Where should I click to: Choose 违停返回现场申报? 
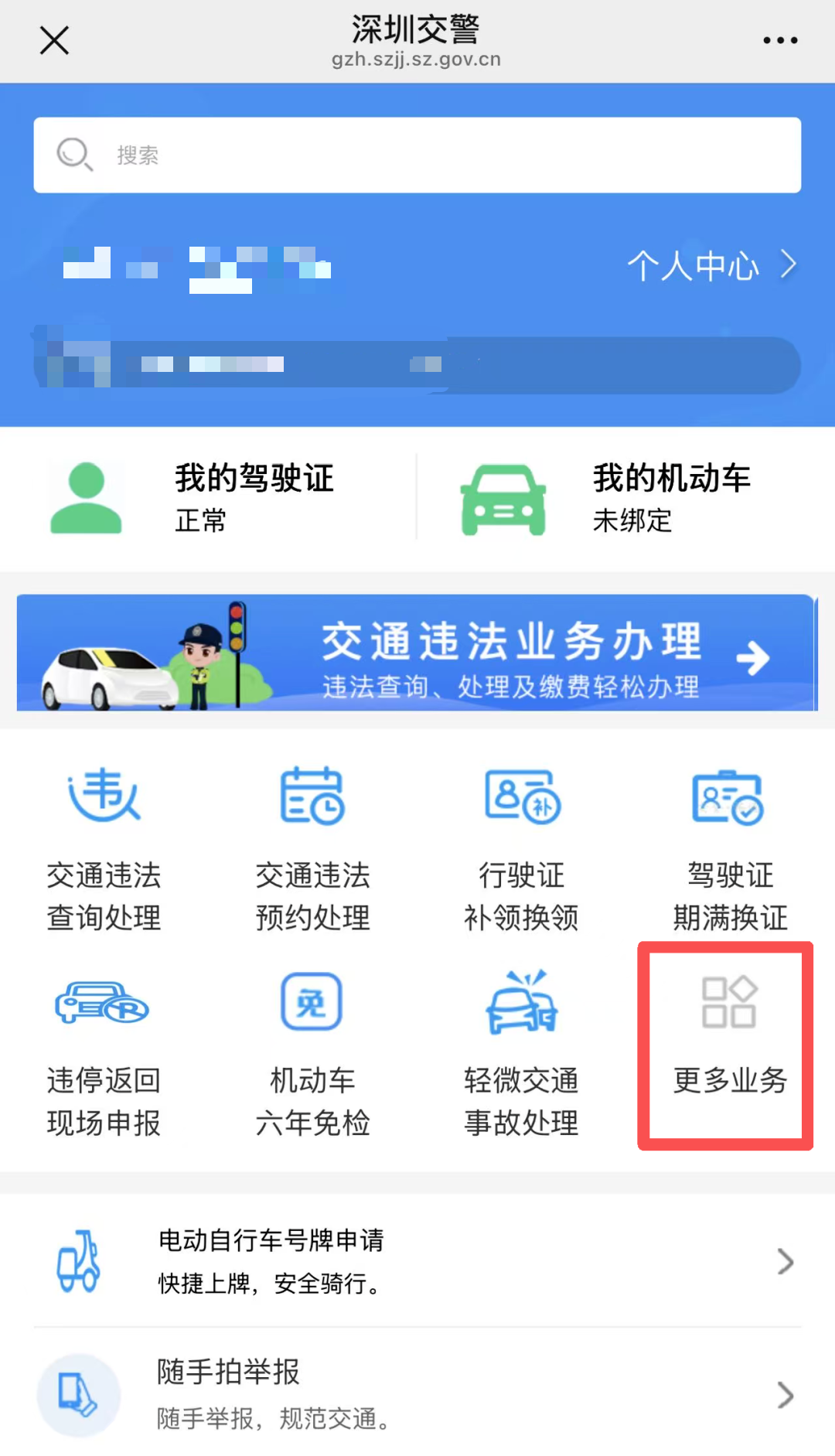tap(104, 1053)
